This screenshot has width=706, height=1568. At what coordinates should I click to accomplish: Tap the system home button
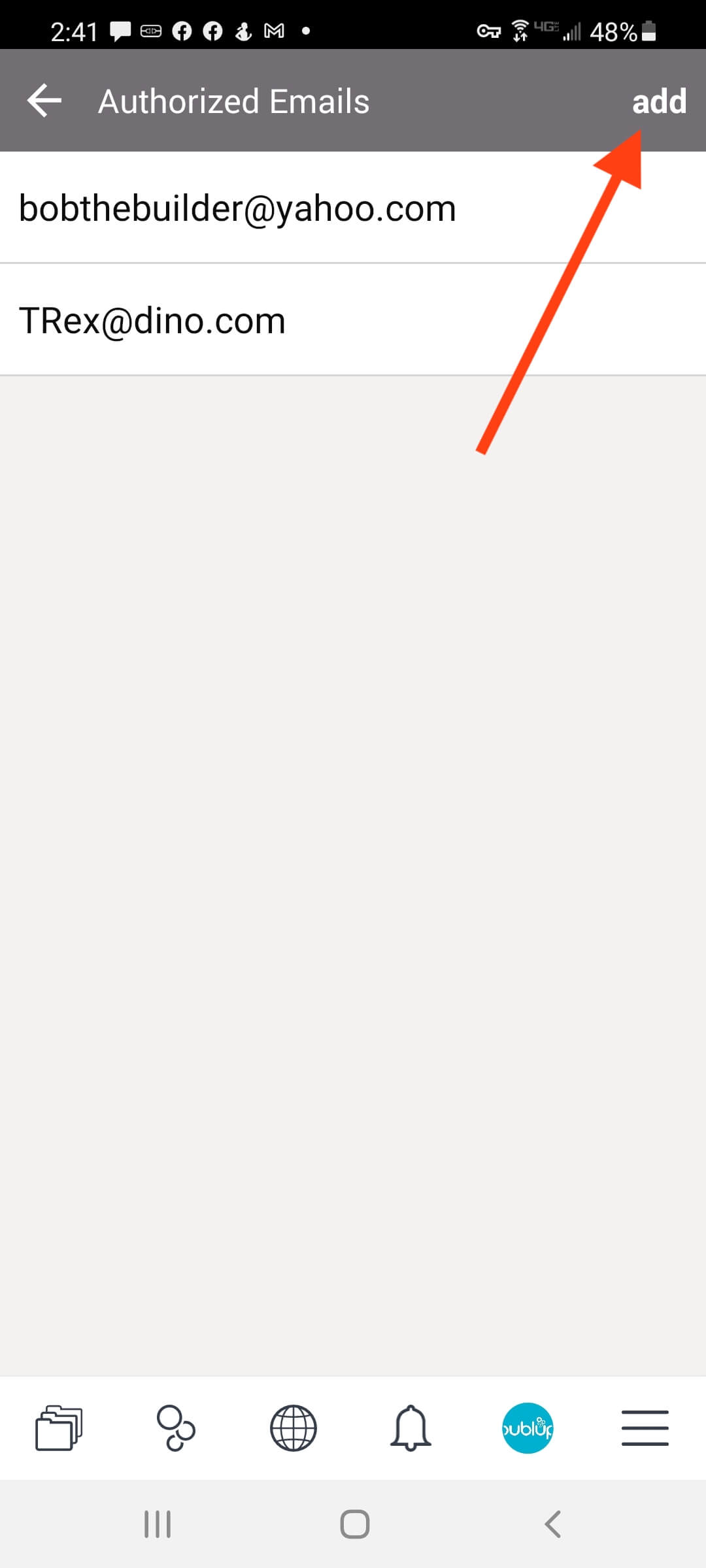click(355, 1524)
